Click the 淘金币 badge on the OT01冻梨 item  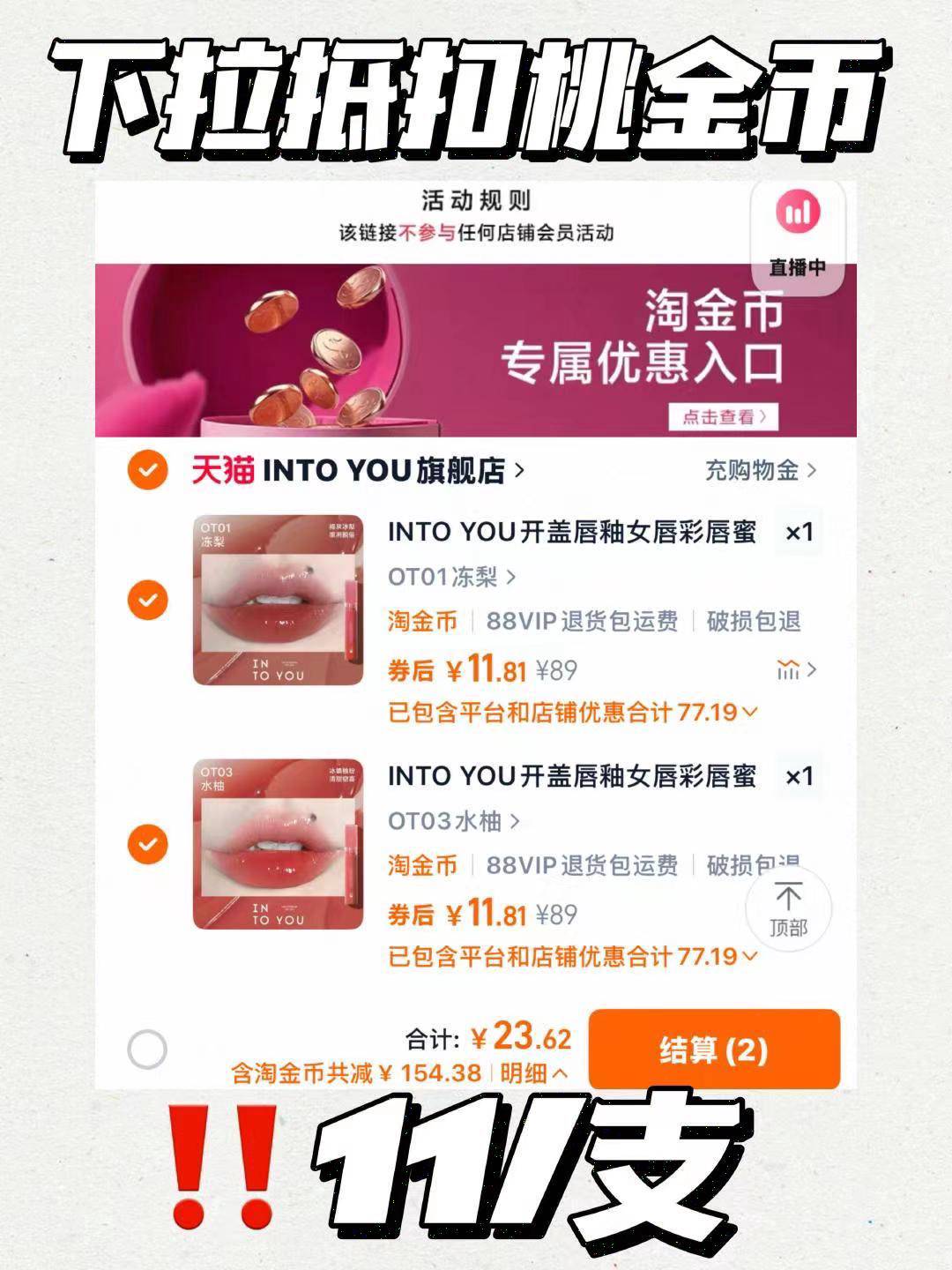tap(421, 620)
